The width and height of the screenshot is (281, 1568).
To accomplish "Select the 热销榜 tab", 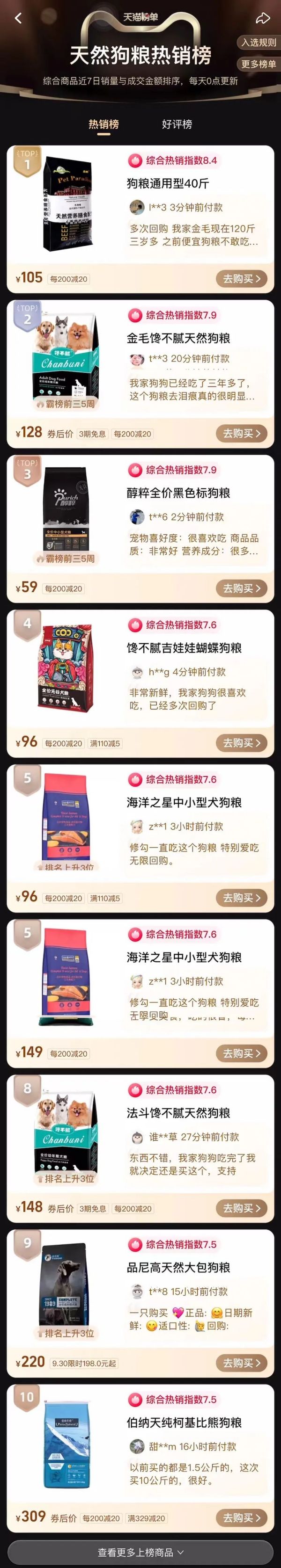I will (x=104, y=124).
